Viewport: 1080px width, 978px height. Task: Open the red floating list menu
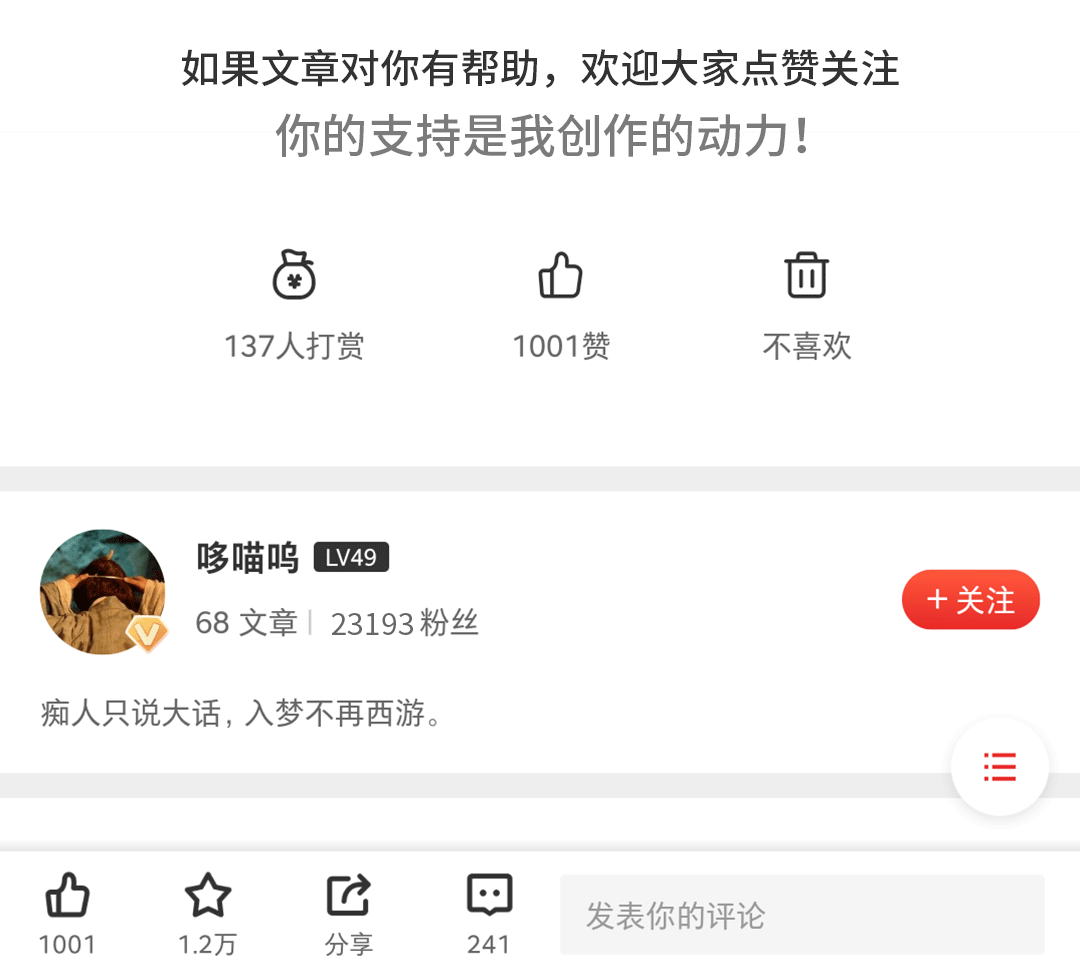point(999,767)
